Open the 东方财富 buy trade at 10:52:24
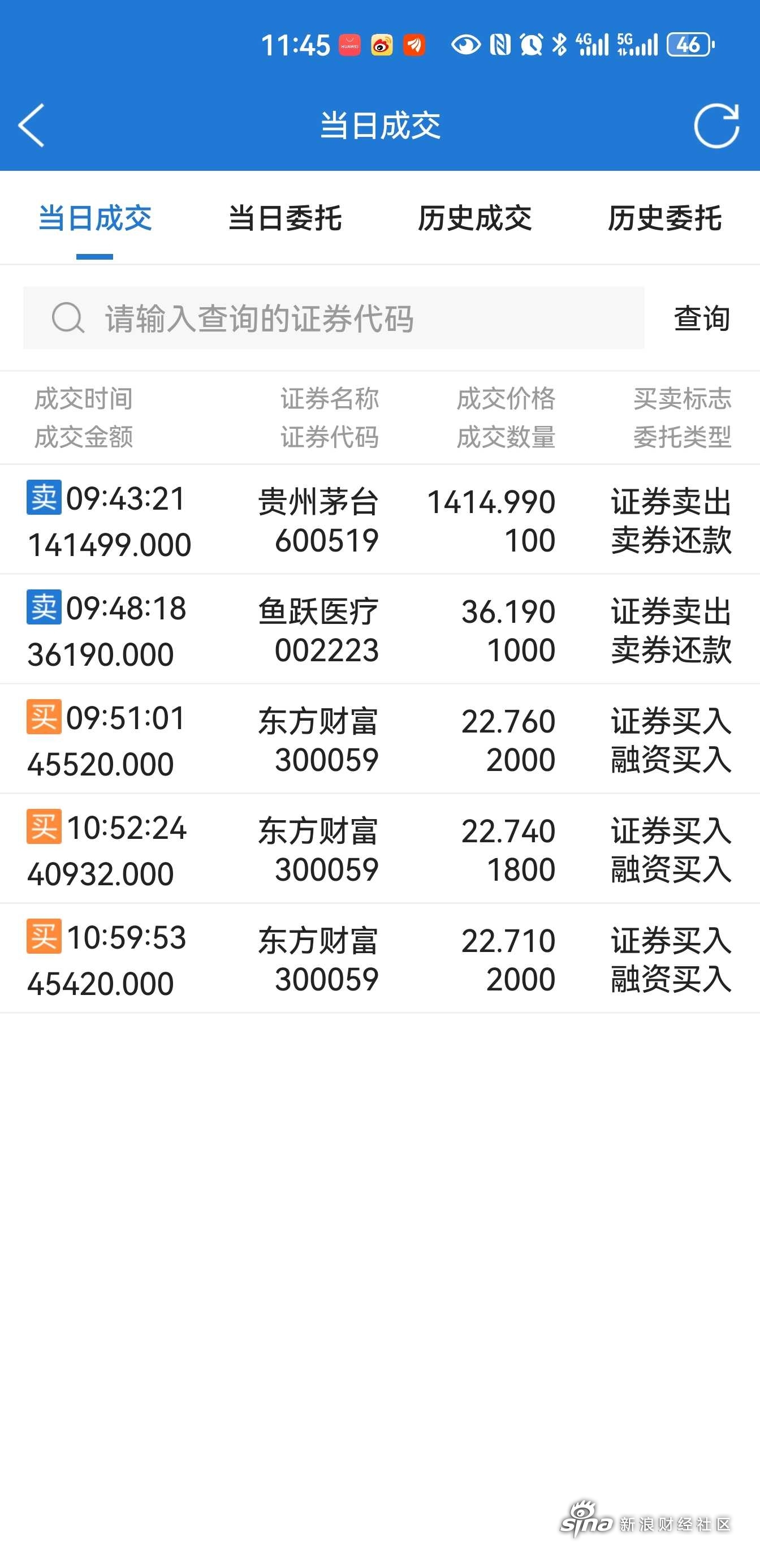This screenshot has height=1568, width=760. 379,848
